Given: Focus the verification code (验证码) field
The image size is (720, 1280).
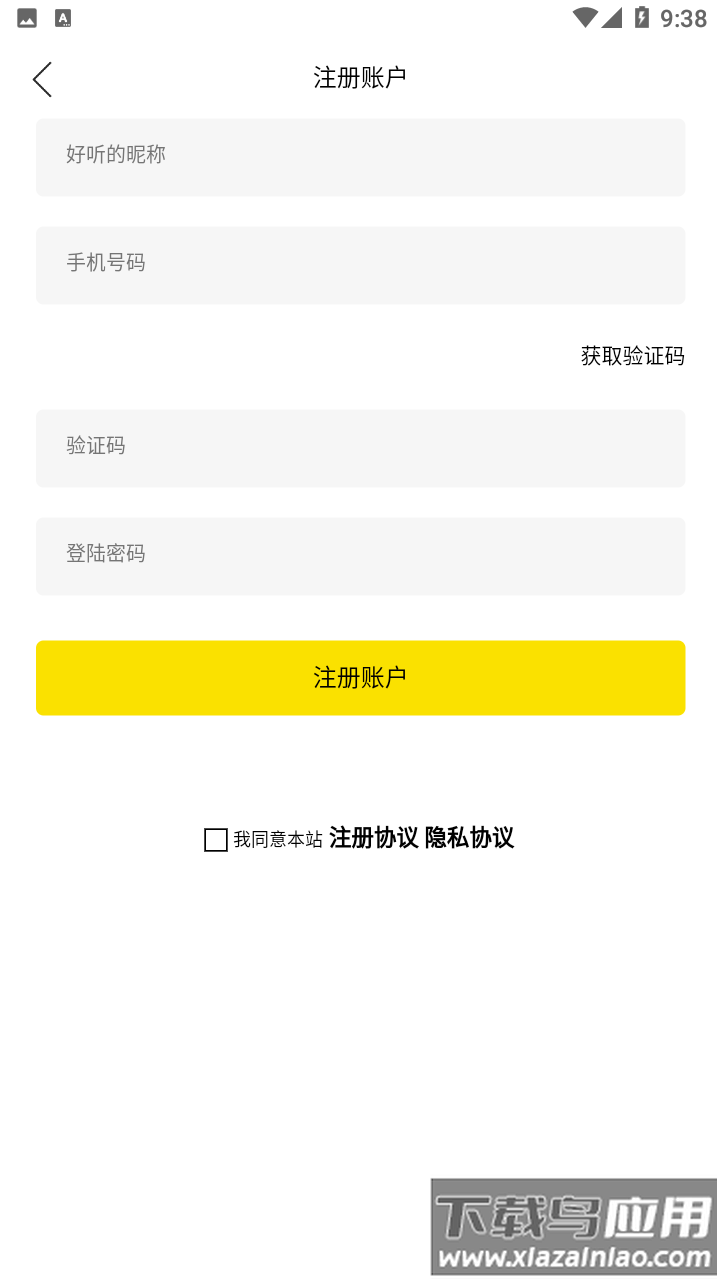Looking at the screenshot, I should 360,448.
